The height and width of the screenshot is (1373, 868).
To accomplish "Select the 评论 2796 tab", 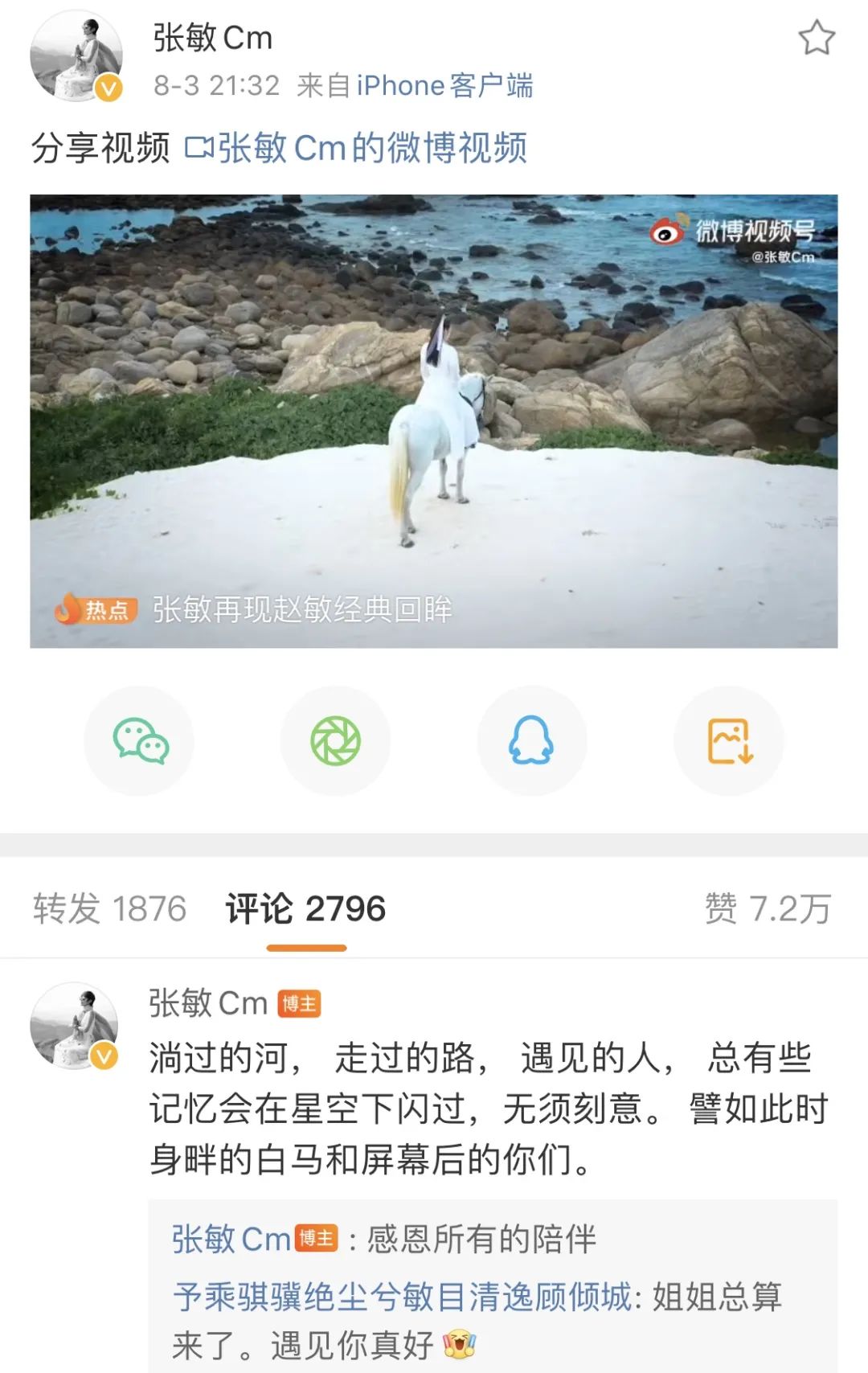I will (x=305, y=909).
